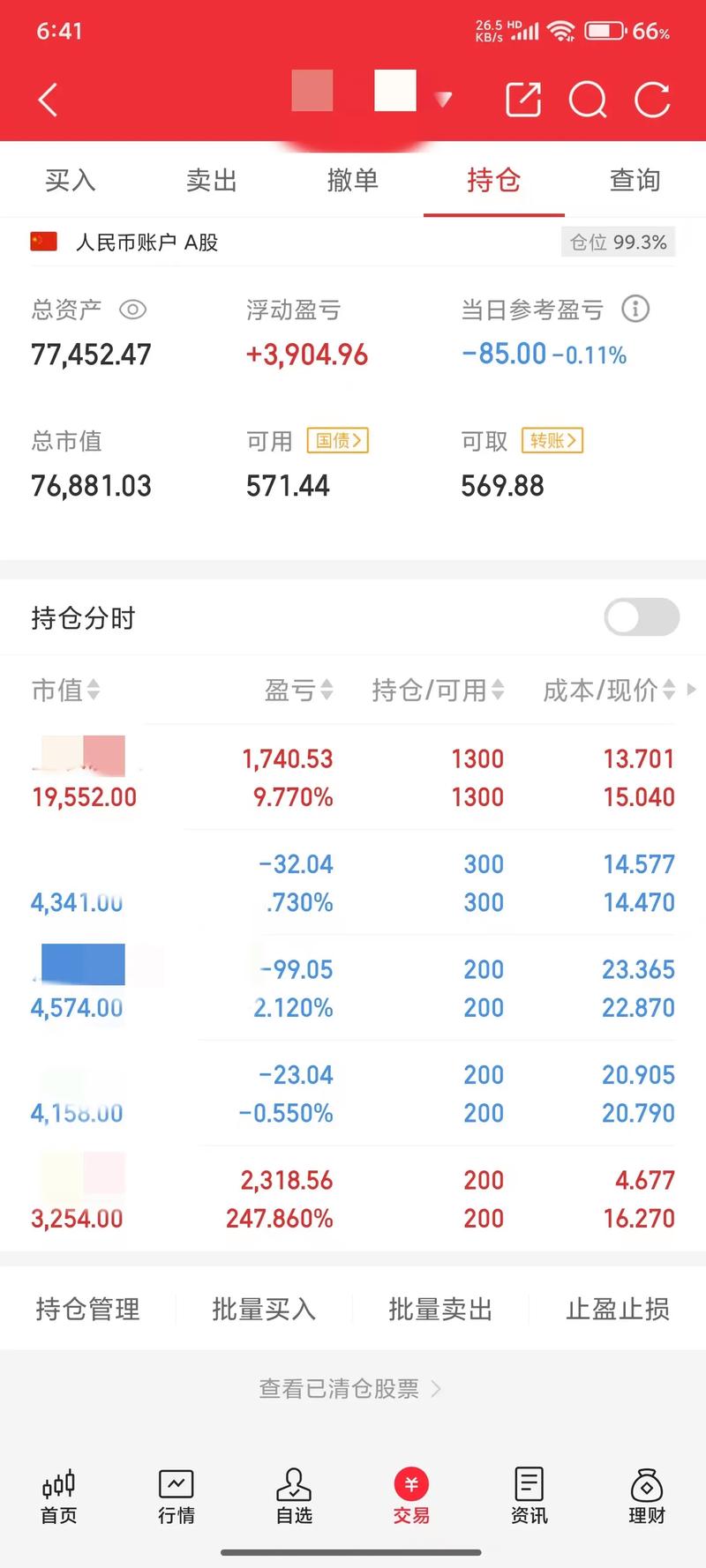Viewport: 706px width, 1568px height.
Task: Tap the back arrow in the header
Action: click(x=46, y=100)
